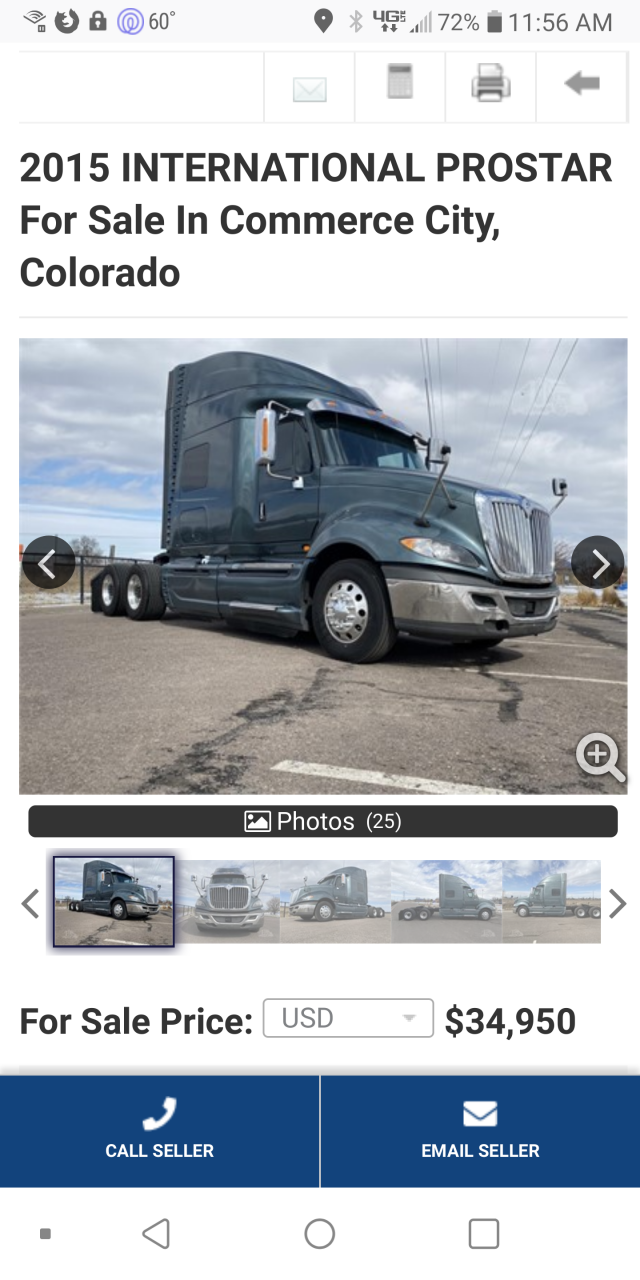The width and height of the screenshot is (640, 1280).
Task: Show the previous truck photo
Action: (48, 563)
